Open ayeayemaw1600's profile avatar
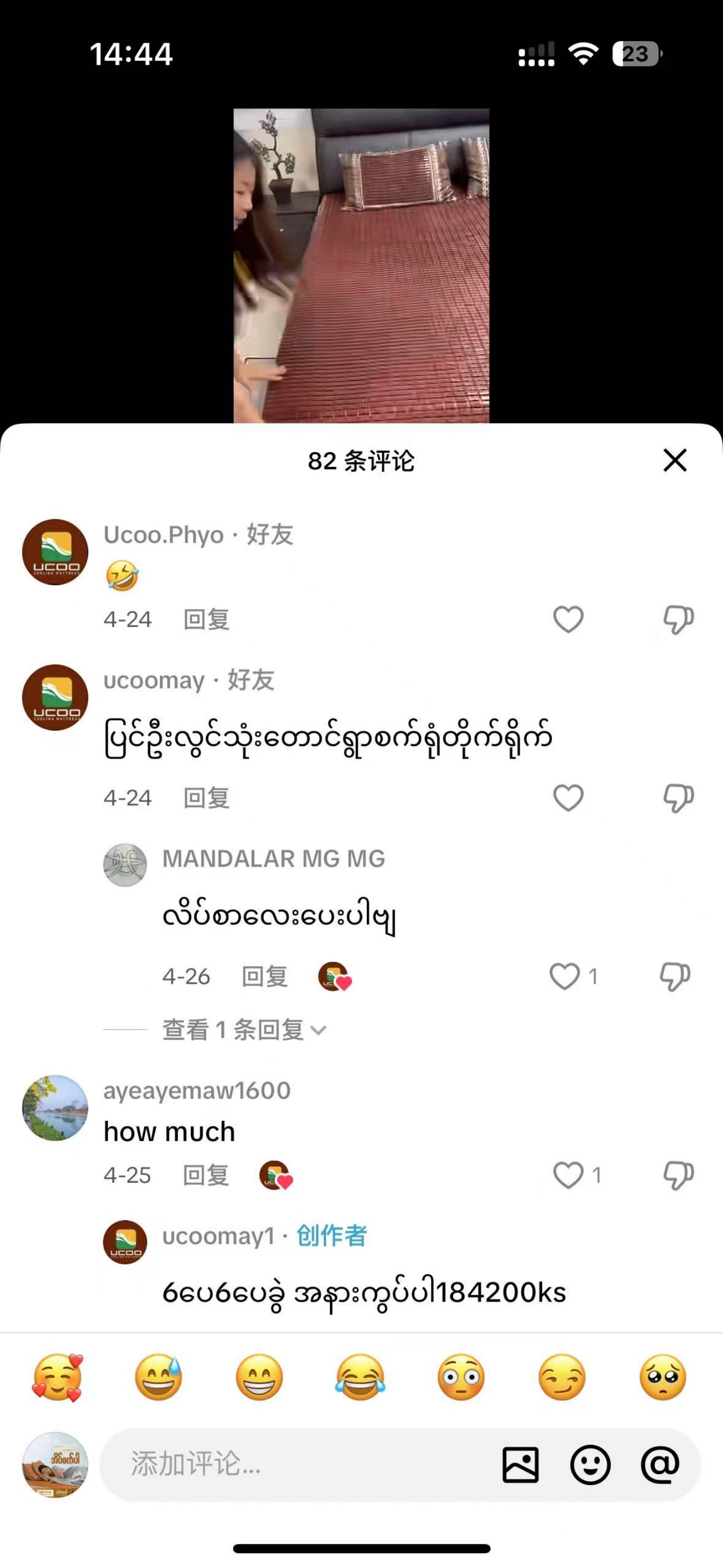Viewport: 723px width, 1568px height. [55, 1108]
